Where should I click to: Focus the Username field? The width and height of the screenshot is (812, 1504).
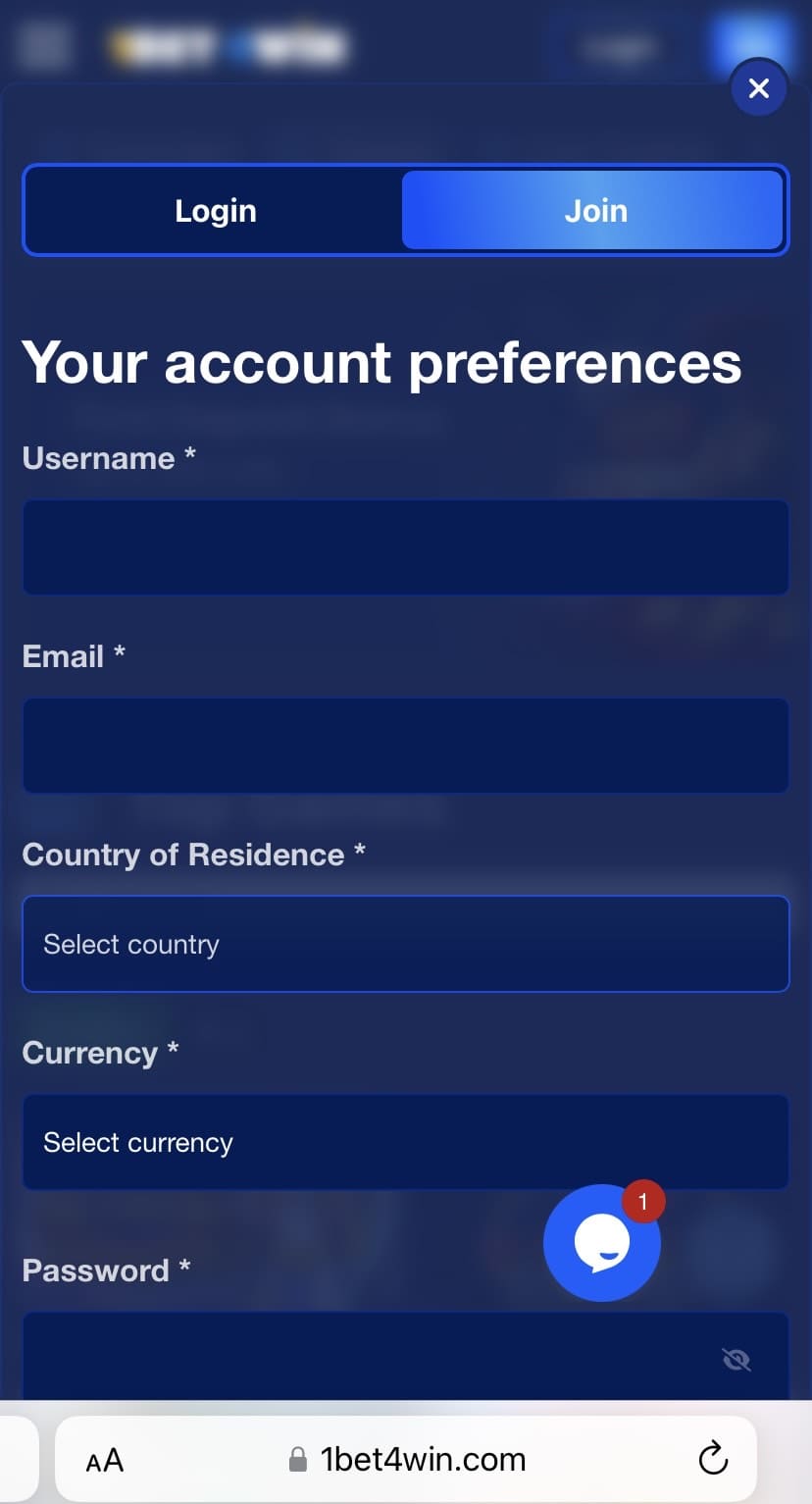(405, 547)
